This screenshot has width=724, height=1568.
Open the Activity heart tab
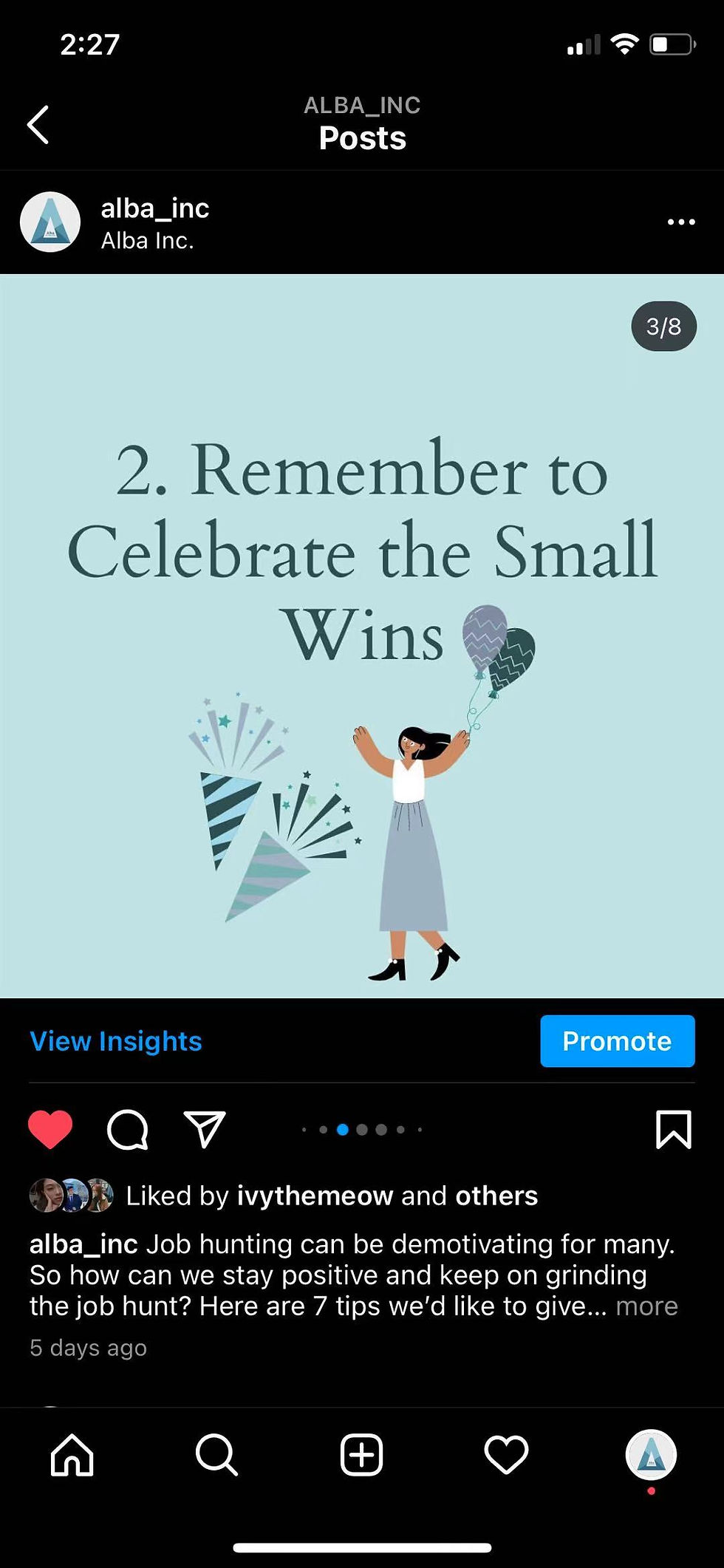point(506,1455)
